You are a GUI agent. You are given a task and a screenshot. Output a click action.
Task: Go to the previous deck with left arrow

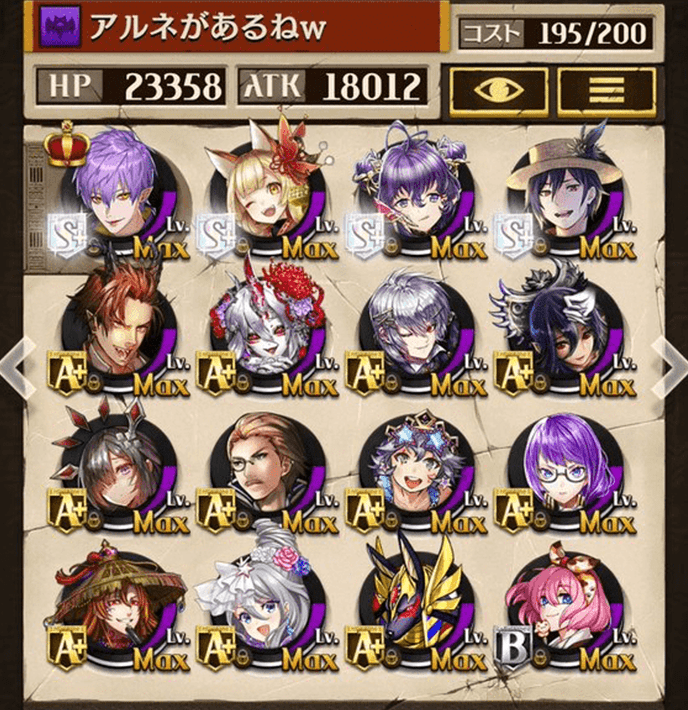[x=15, y=363]
